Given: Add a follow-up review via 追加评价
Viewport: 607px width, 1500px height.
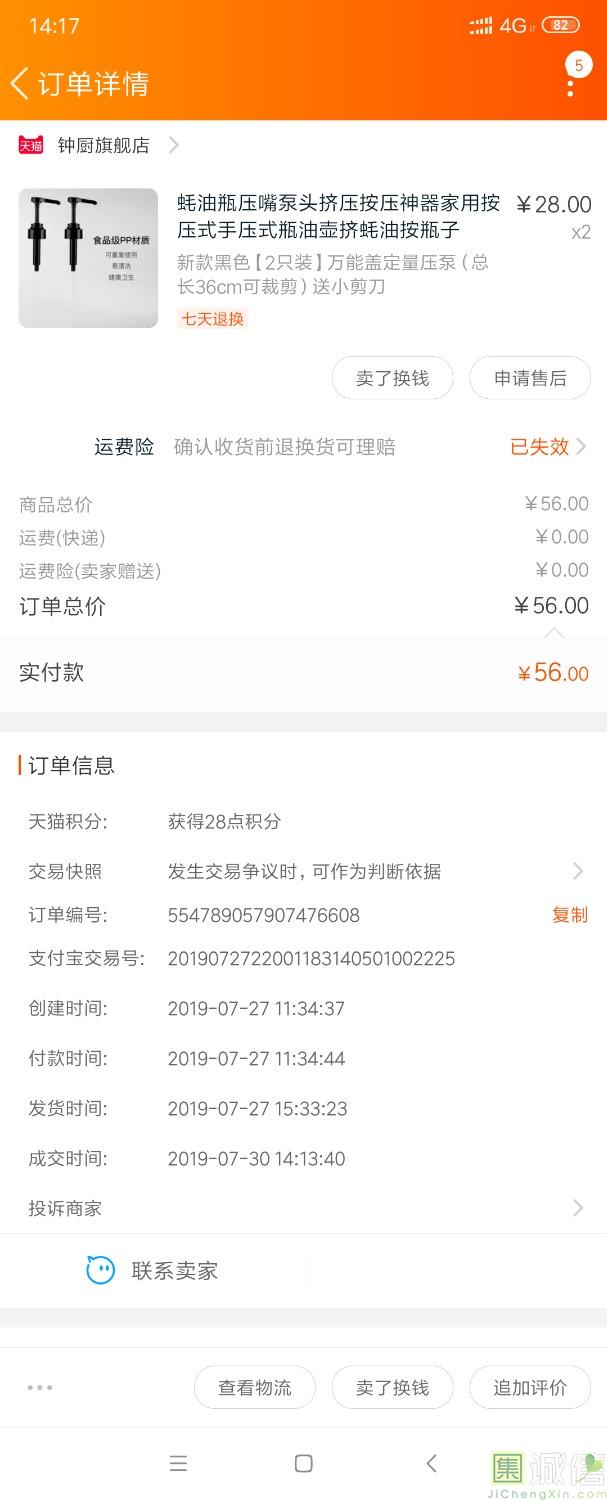Looking at the screenshot, I should [530, 1387].
